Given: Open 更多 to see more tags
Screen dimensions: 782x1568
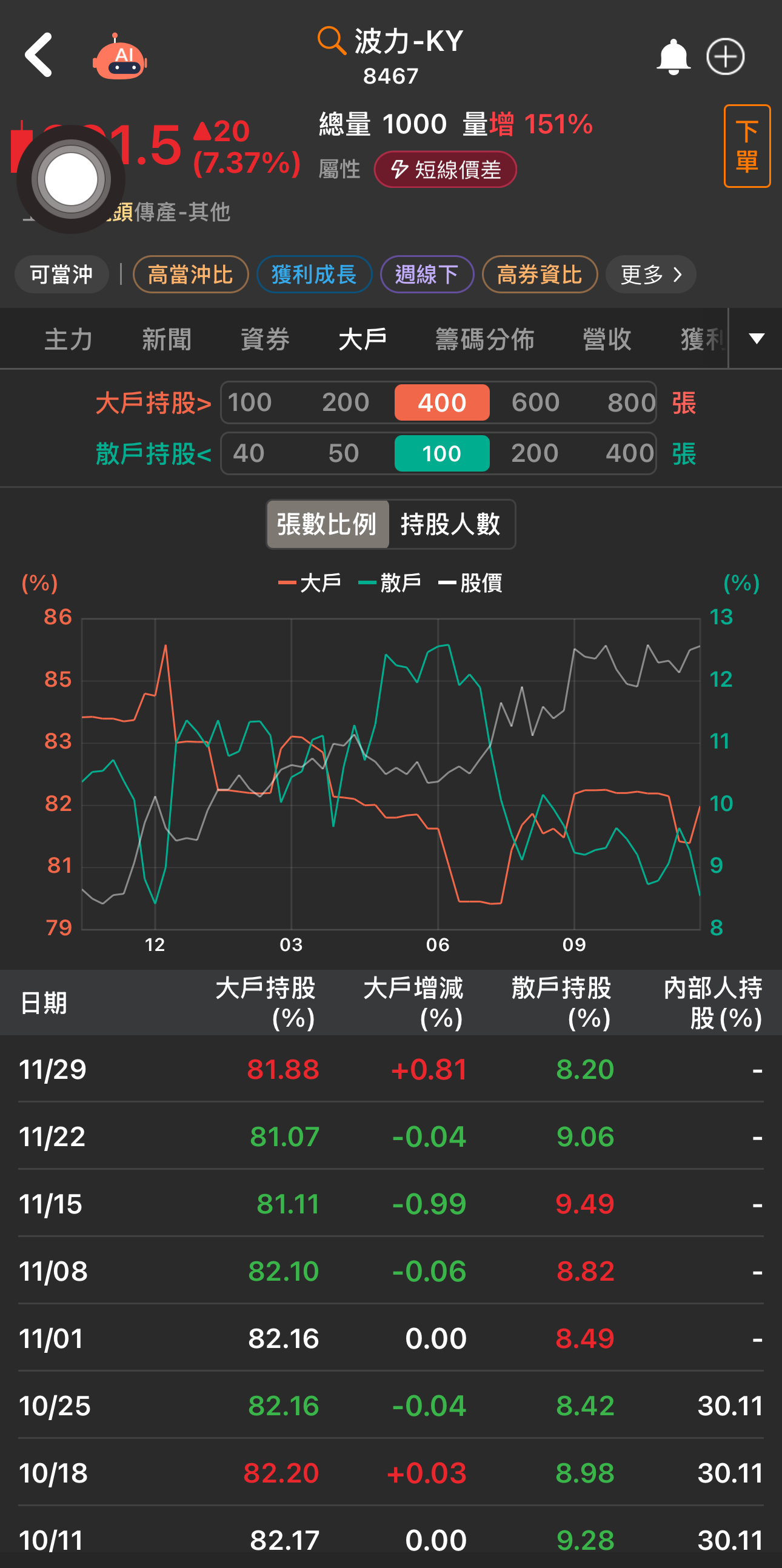Looking at the screenshot, I should [650, 275].
